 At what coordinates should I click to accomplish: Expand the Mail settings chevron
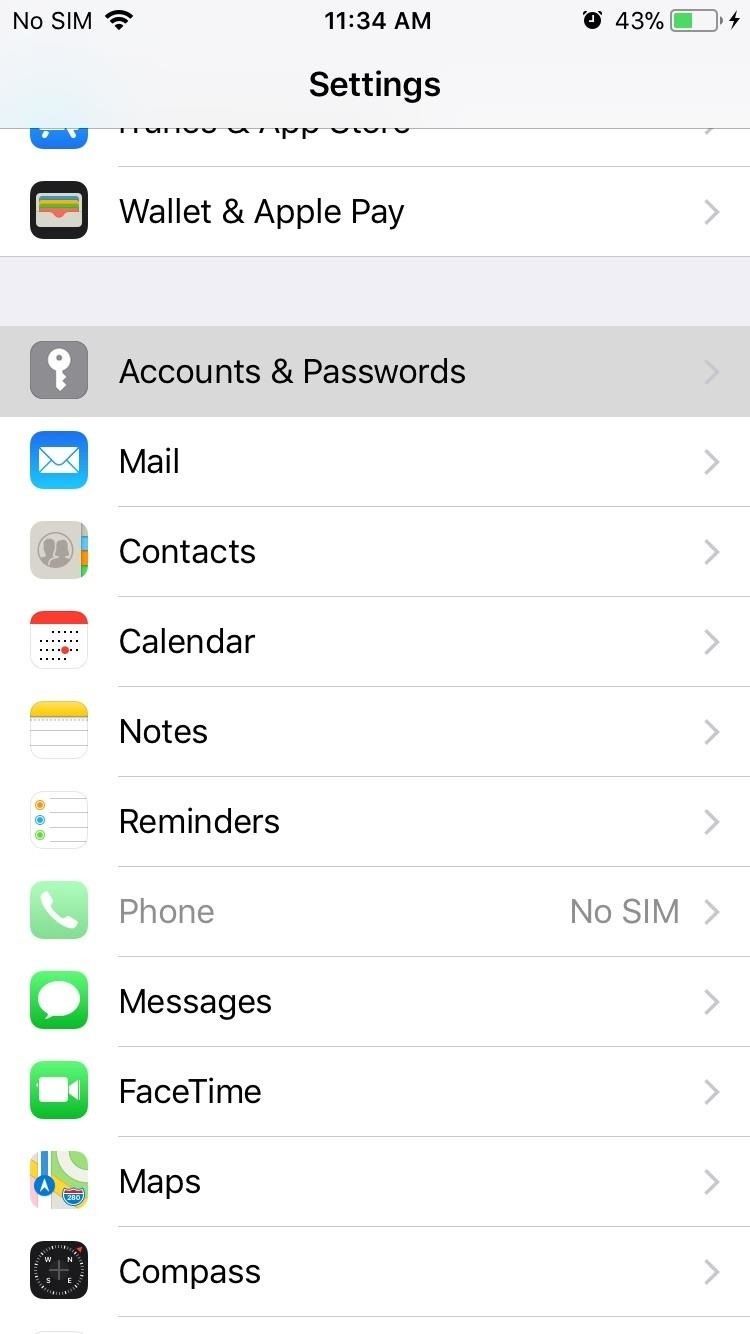tap(711, 461)
